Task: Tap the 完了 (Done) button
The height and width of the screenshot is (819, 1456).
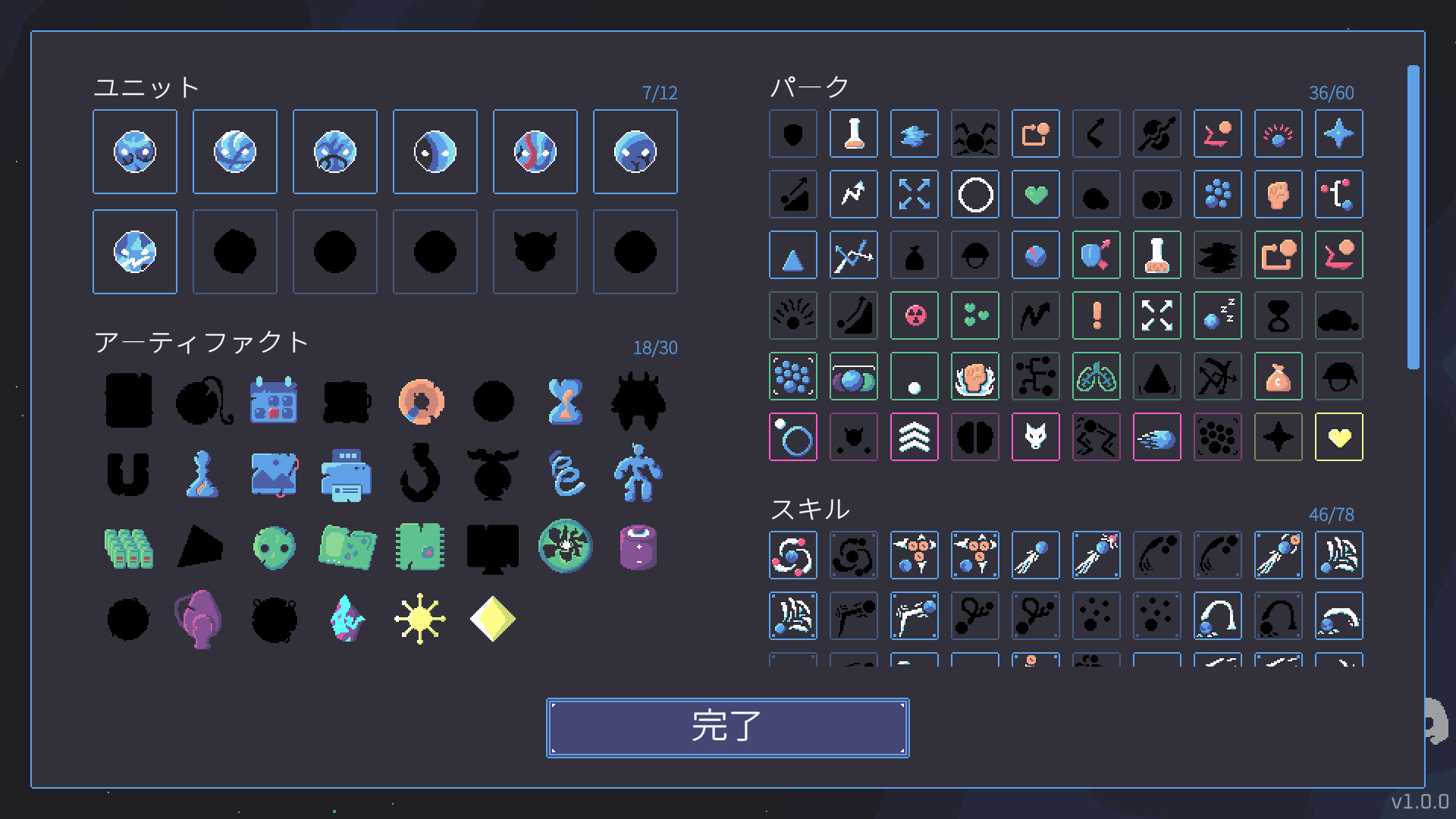Action: (x=727, y=727)
